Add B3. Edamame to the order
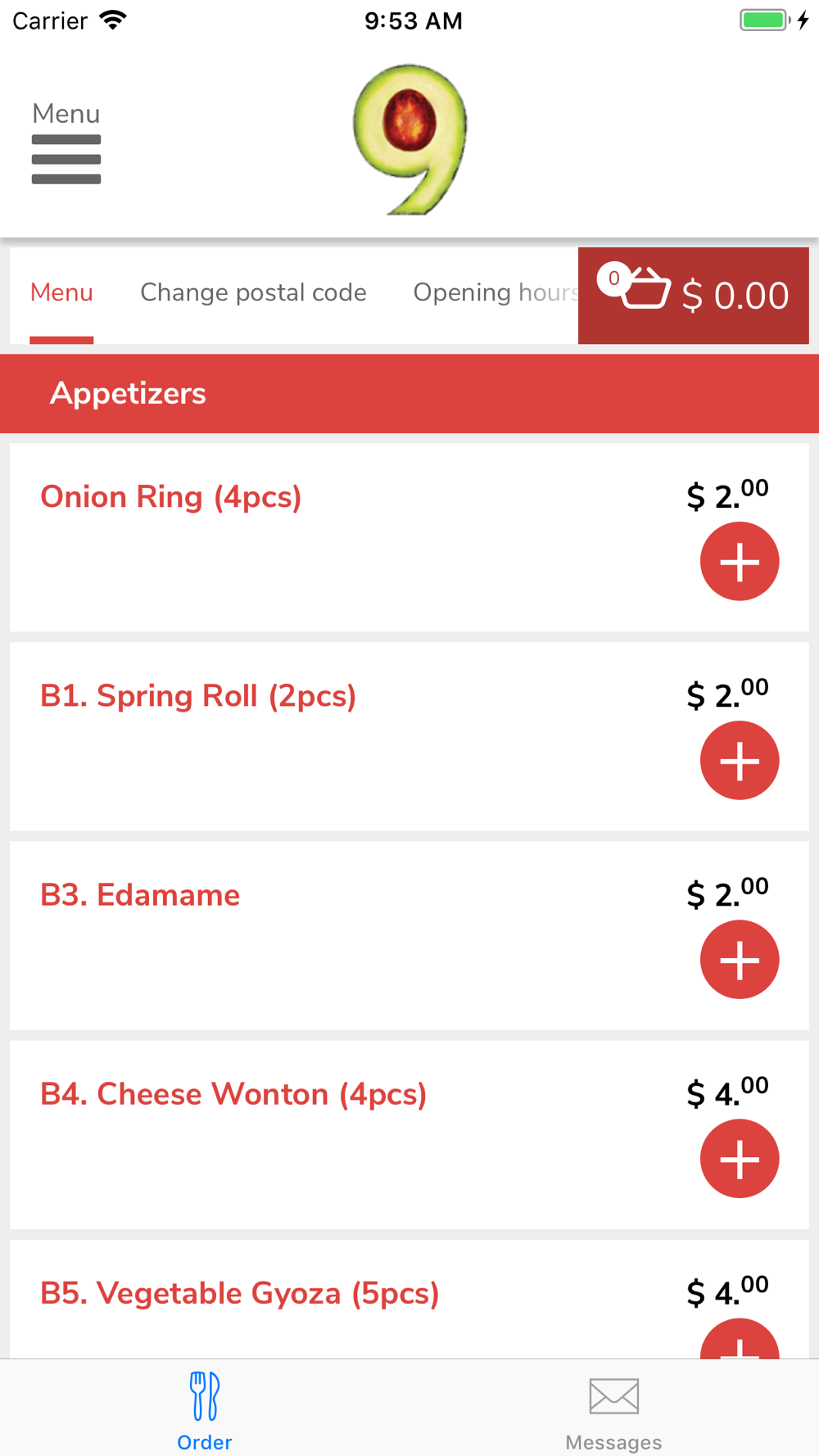 pyautogui.click(x=740, y=960)
